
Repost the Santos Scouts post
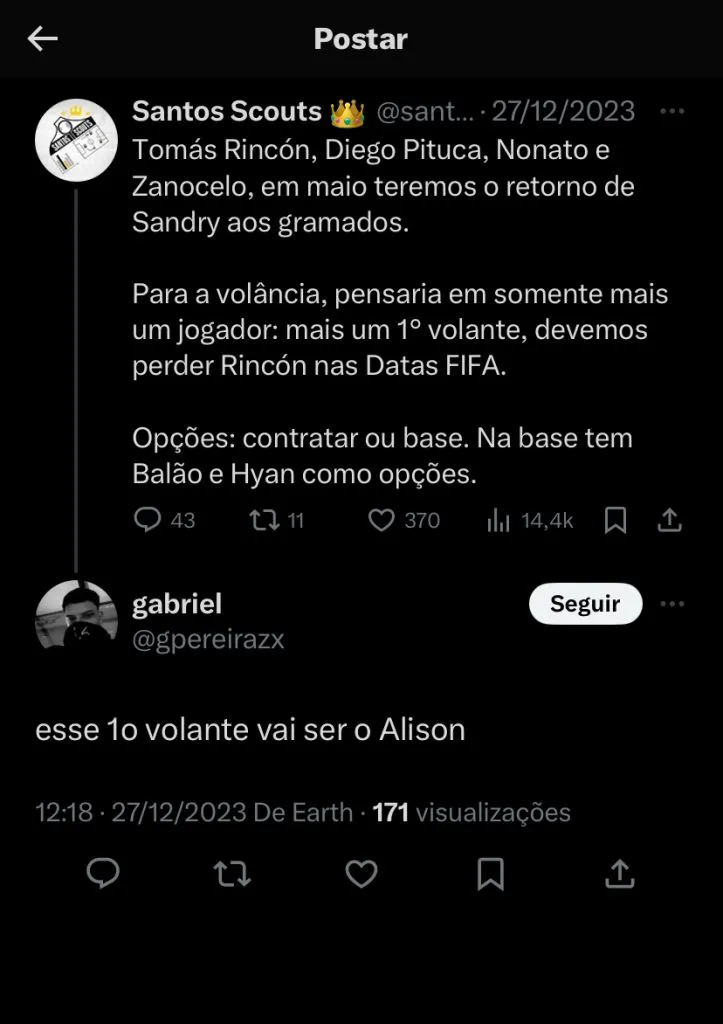[265, 520]
